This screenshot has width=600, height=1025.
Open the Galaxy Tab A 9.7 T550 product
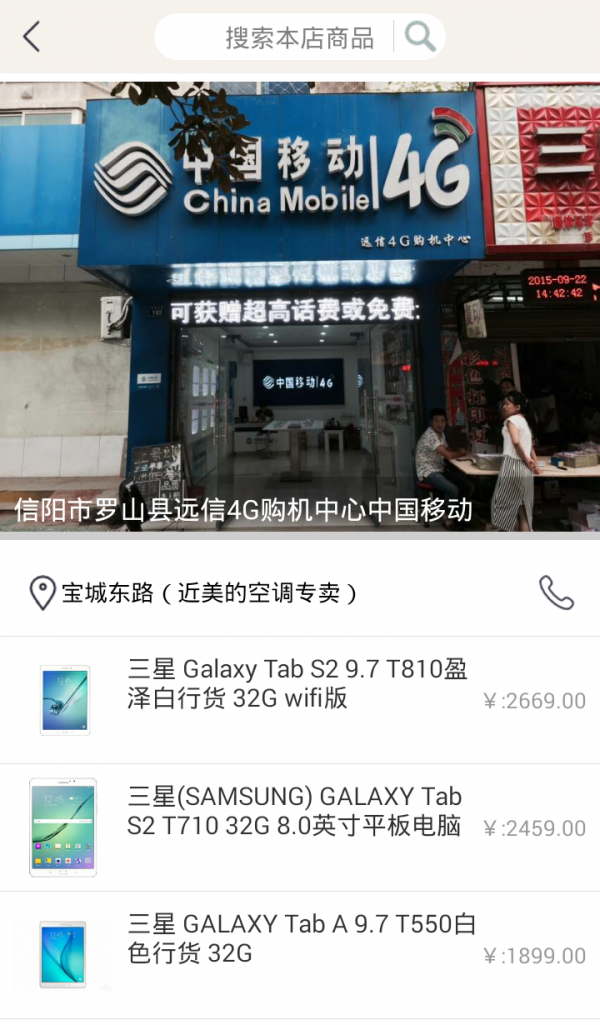pyautogui.click(x=300, y=955)
